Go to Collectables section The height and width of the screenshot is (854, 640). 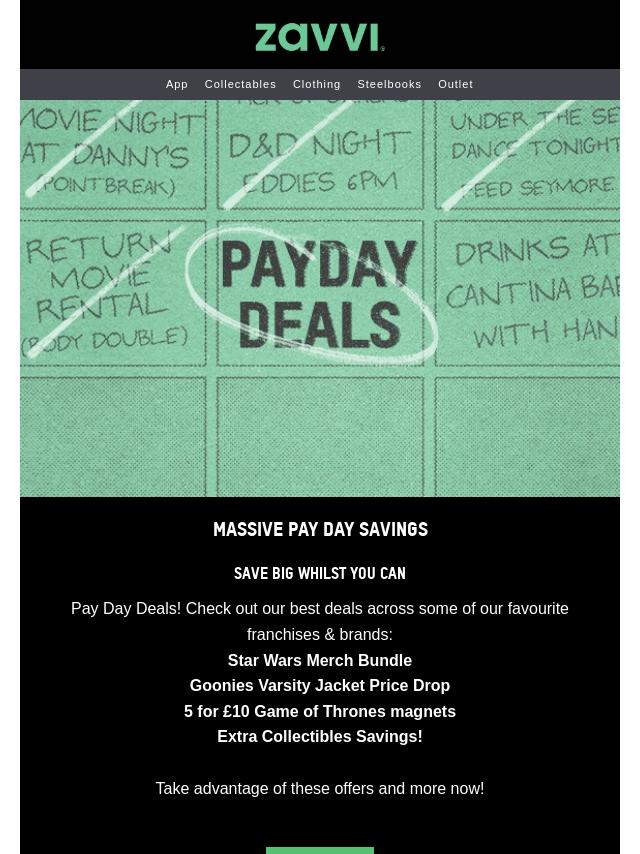240,84
